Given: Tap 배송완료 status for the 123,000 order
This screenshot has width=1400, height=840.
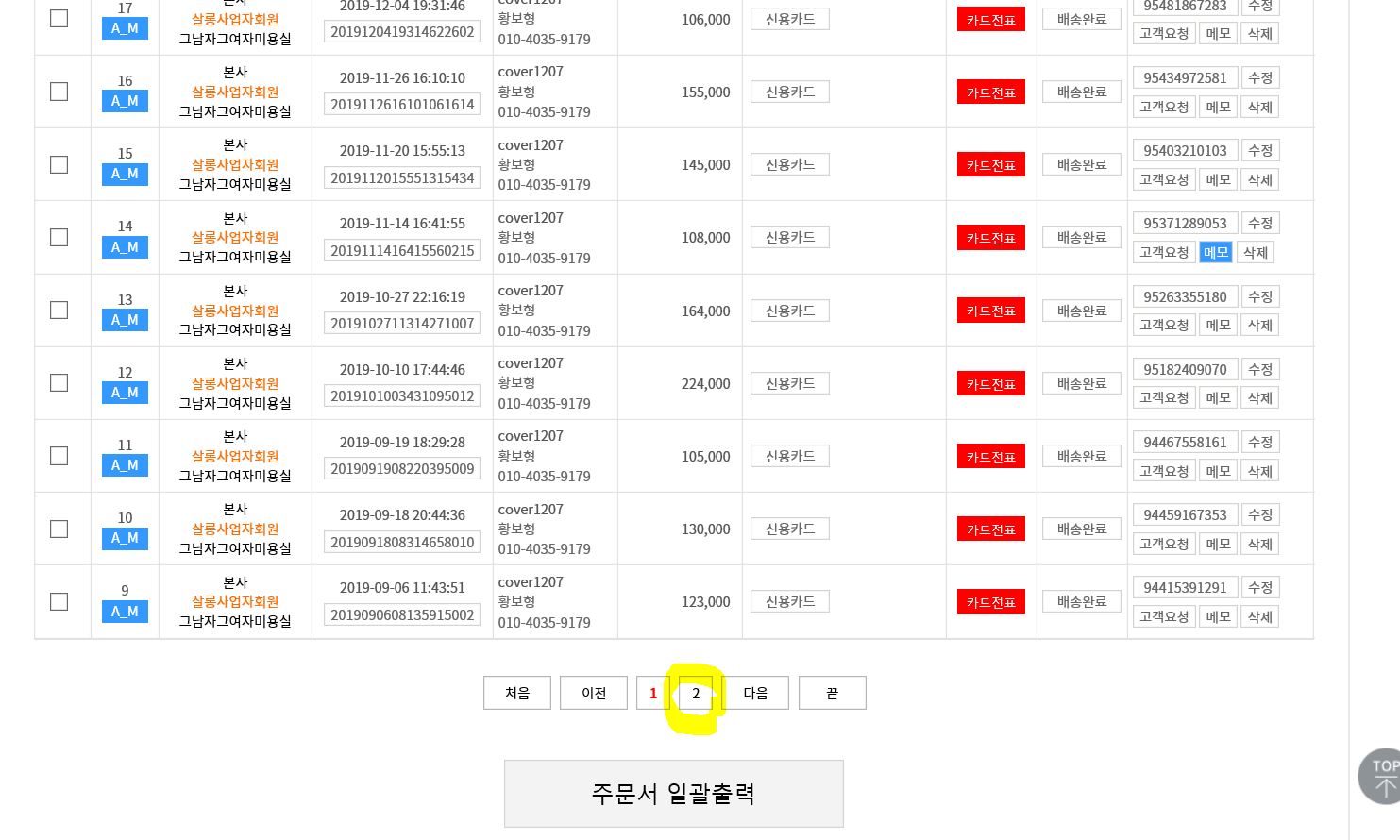Looking at the screenshot, I should tap(1081, 601).
